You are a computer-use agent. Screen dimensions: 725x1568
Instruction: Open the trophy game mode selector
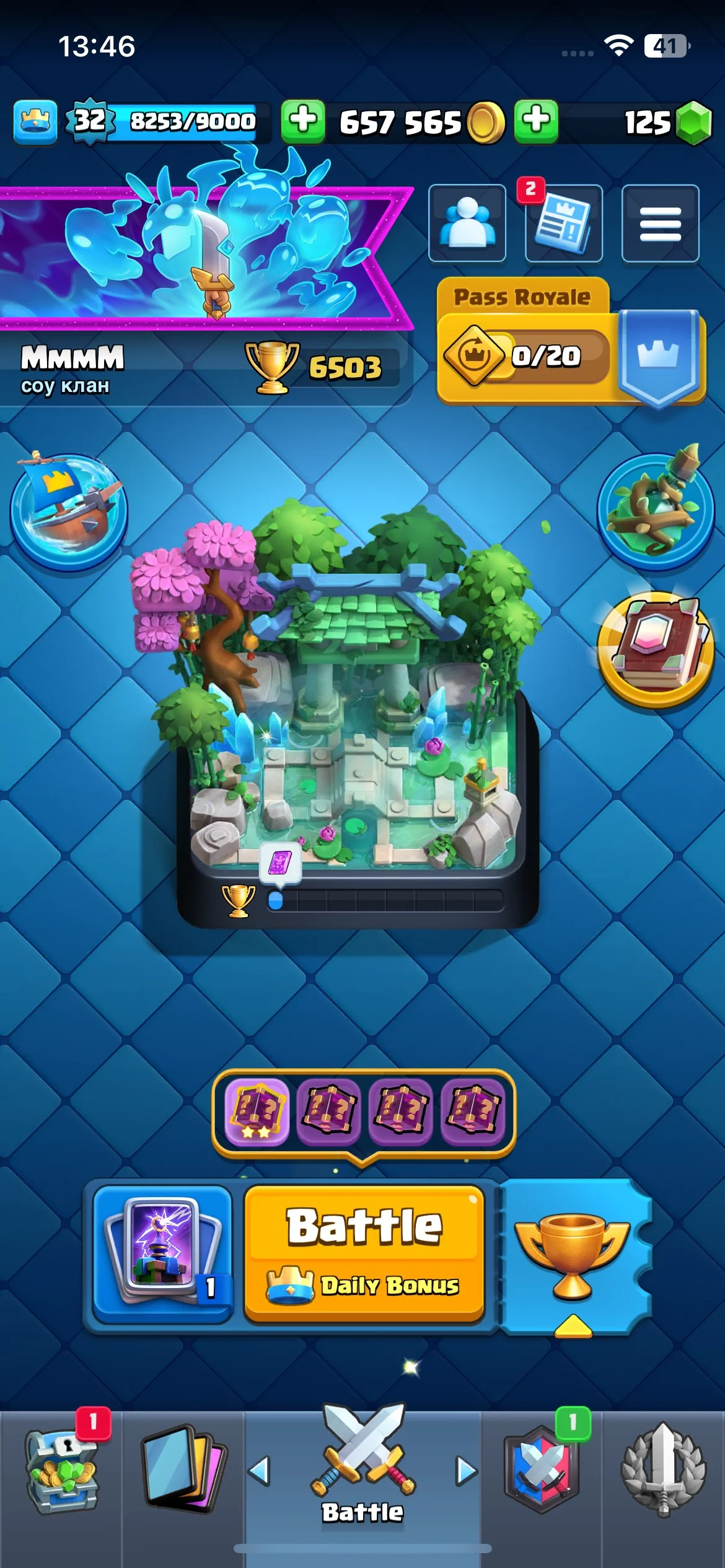tap(573, 1257)
